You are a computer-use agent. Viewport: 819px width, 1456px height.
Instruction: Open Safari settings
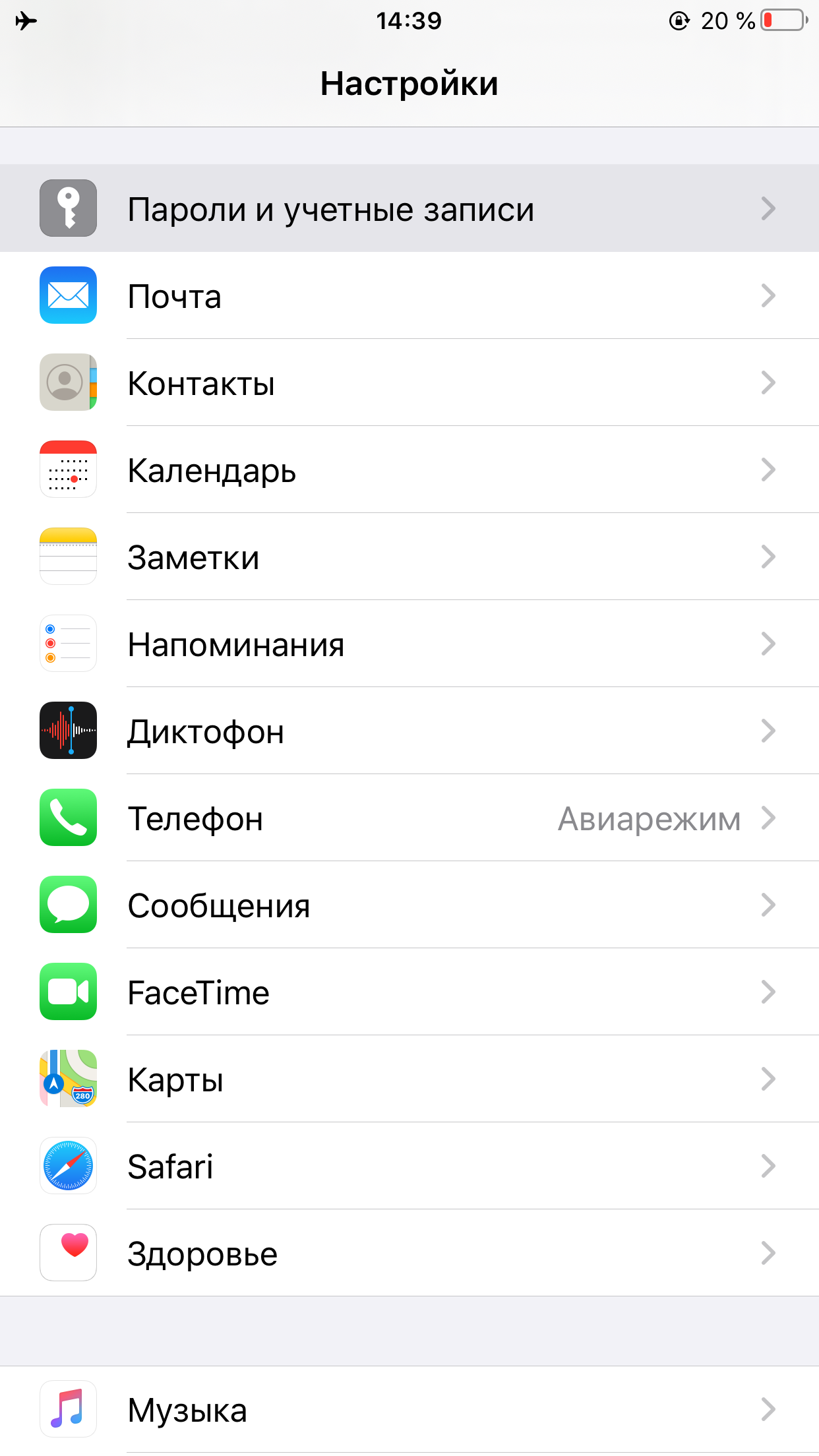[409, 1166]
